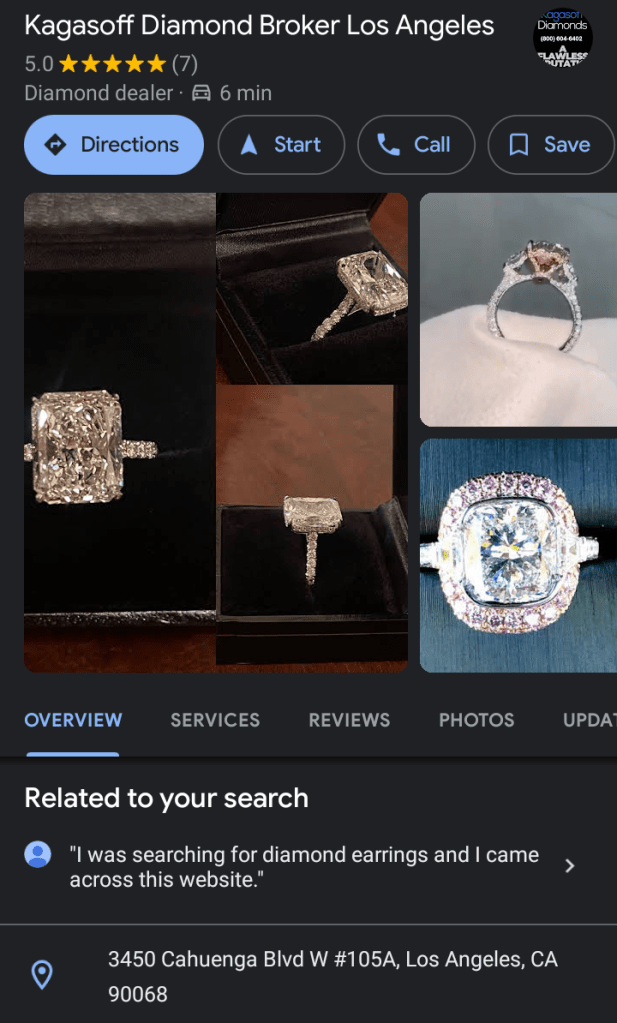Select the Overview tab

pyautogui.click(x=73, y=720)
